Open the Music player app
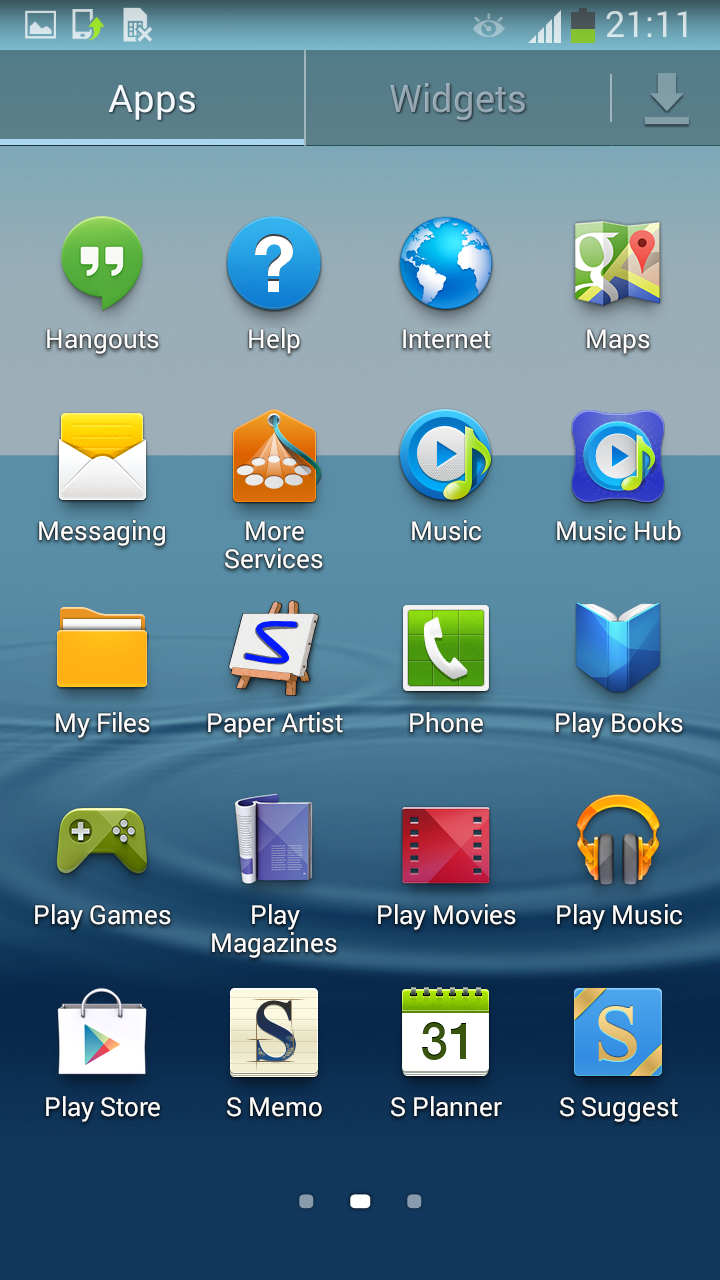 446,456
